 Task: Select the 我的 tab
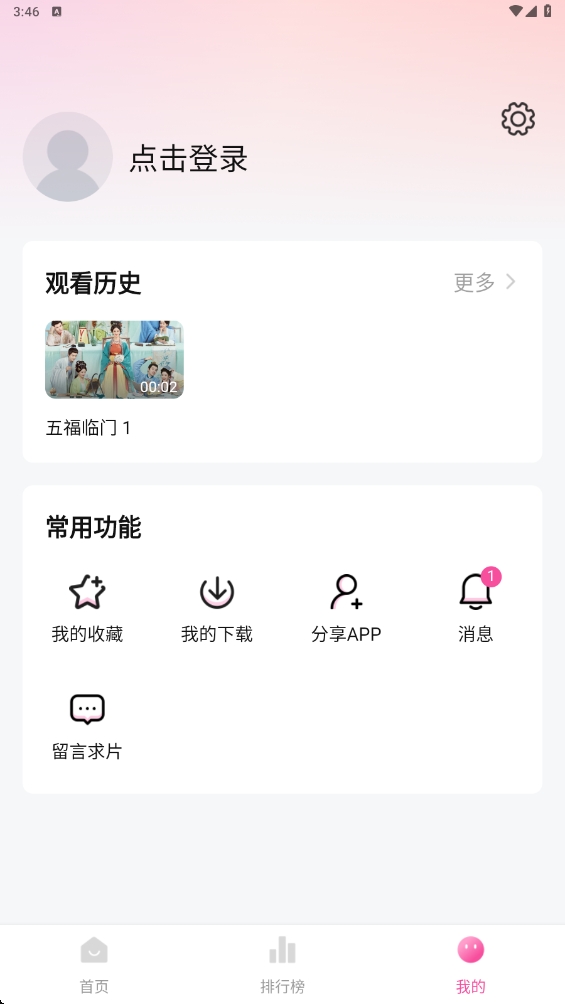point(471,964)
